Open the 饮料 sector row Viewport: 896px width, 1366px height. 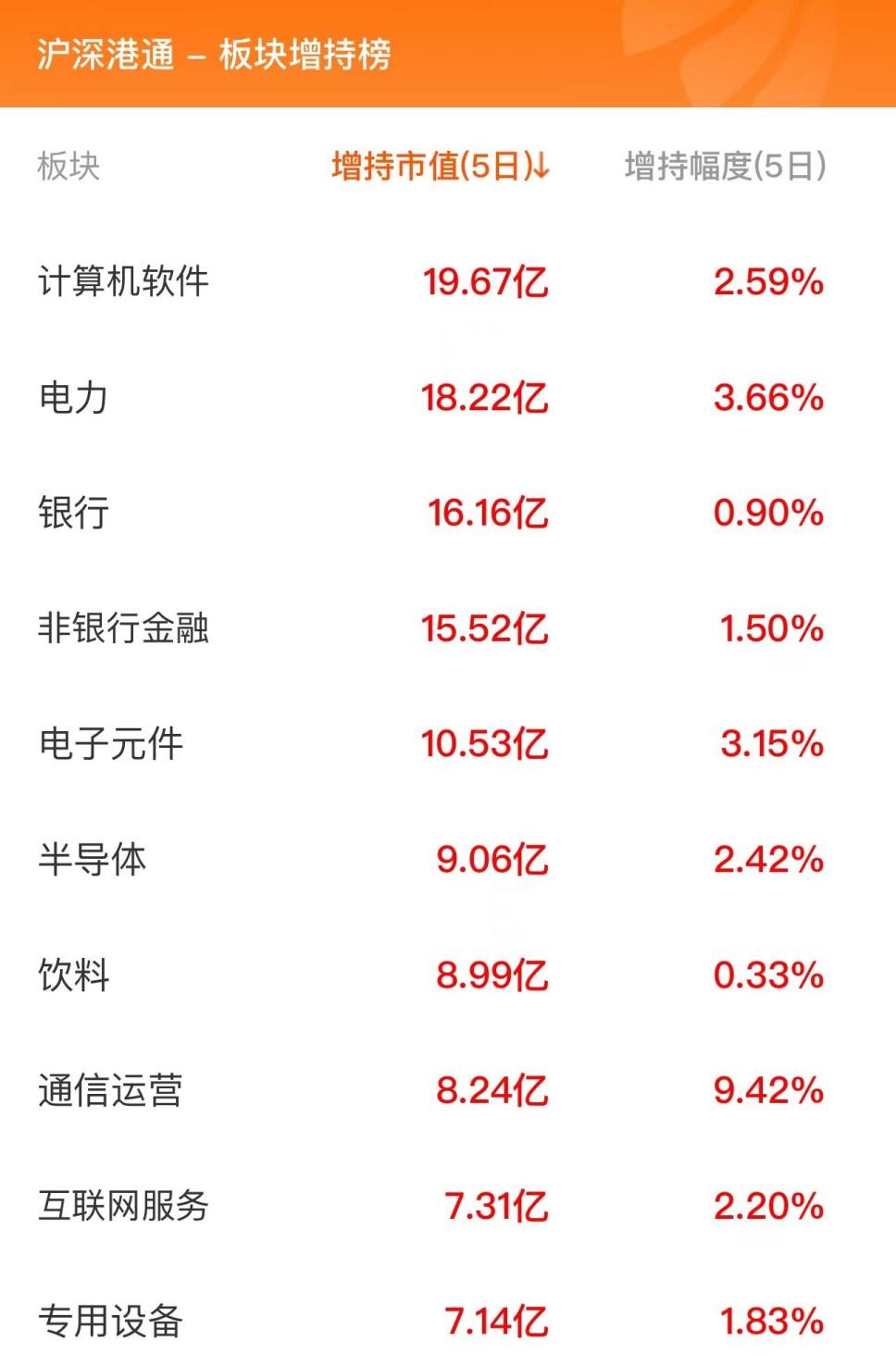click(73, 975)
